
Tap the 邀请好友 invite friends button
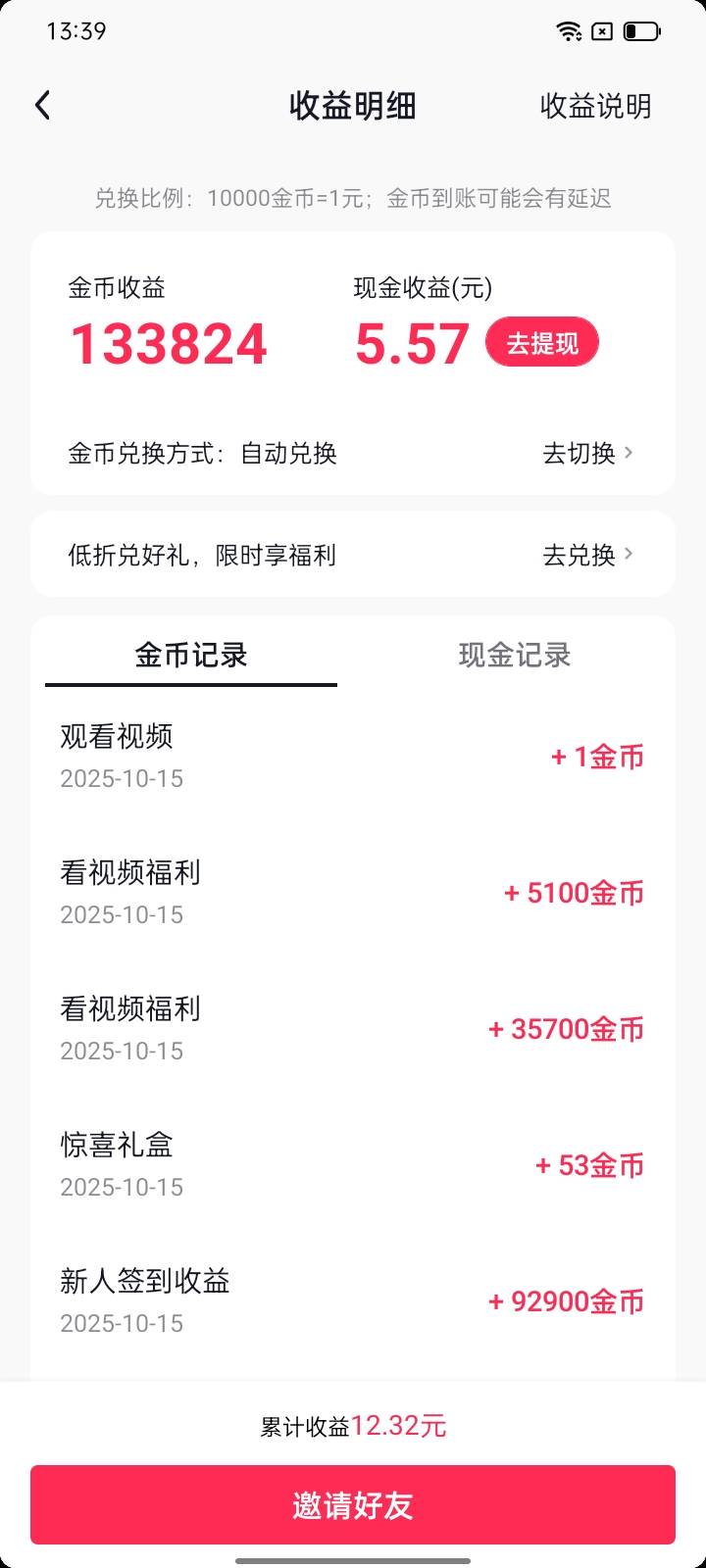click(353, 1504)
